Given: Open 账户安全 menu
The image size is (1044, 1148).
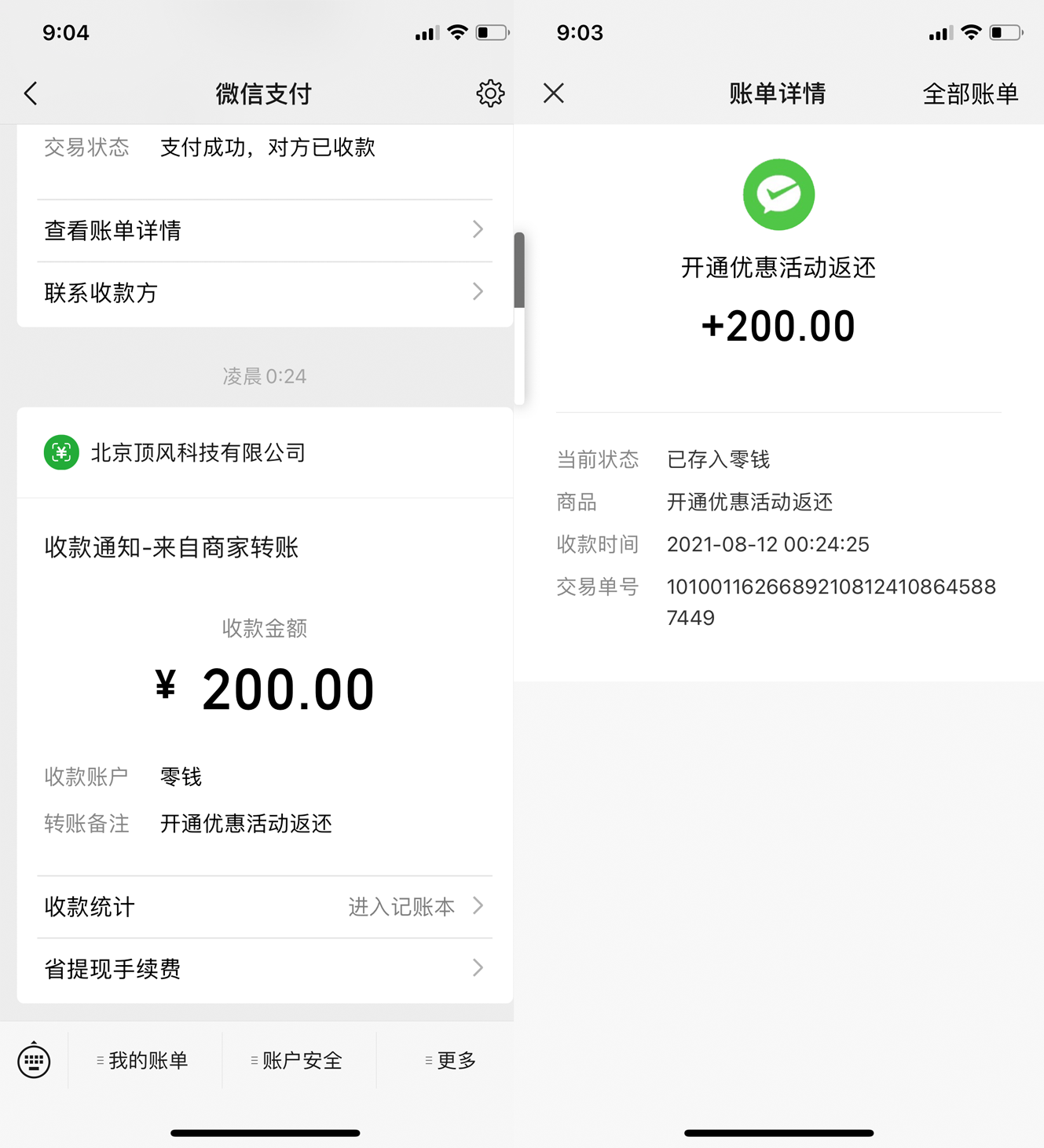Looking at the screenshot, I should coord(299,1060).
